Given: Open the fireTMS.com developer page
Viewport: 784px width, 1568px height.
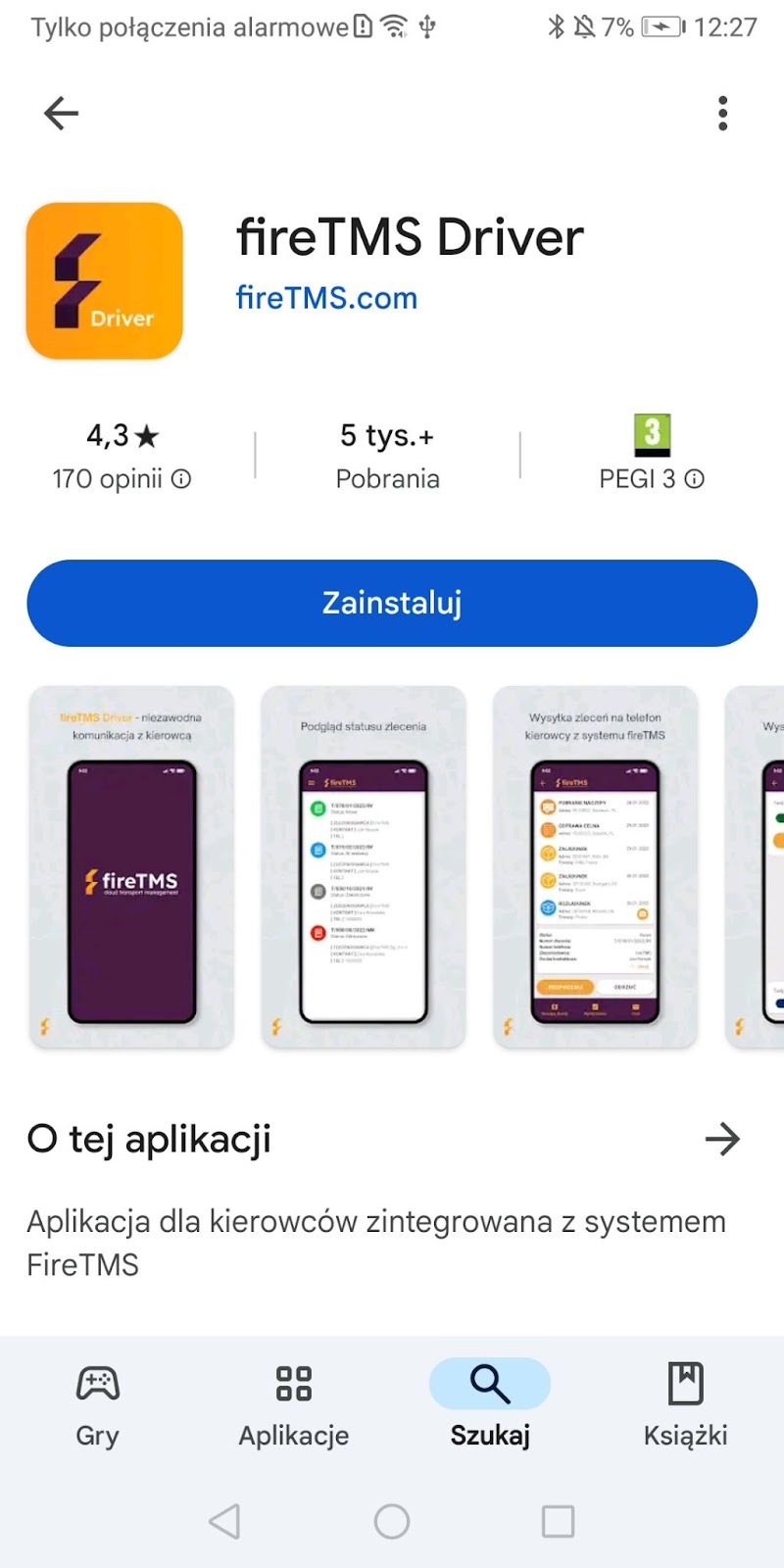Looking at the screenshot, I should pyautogui.click(x=326, y=298).
